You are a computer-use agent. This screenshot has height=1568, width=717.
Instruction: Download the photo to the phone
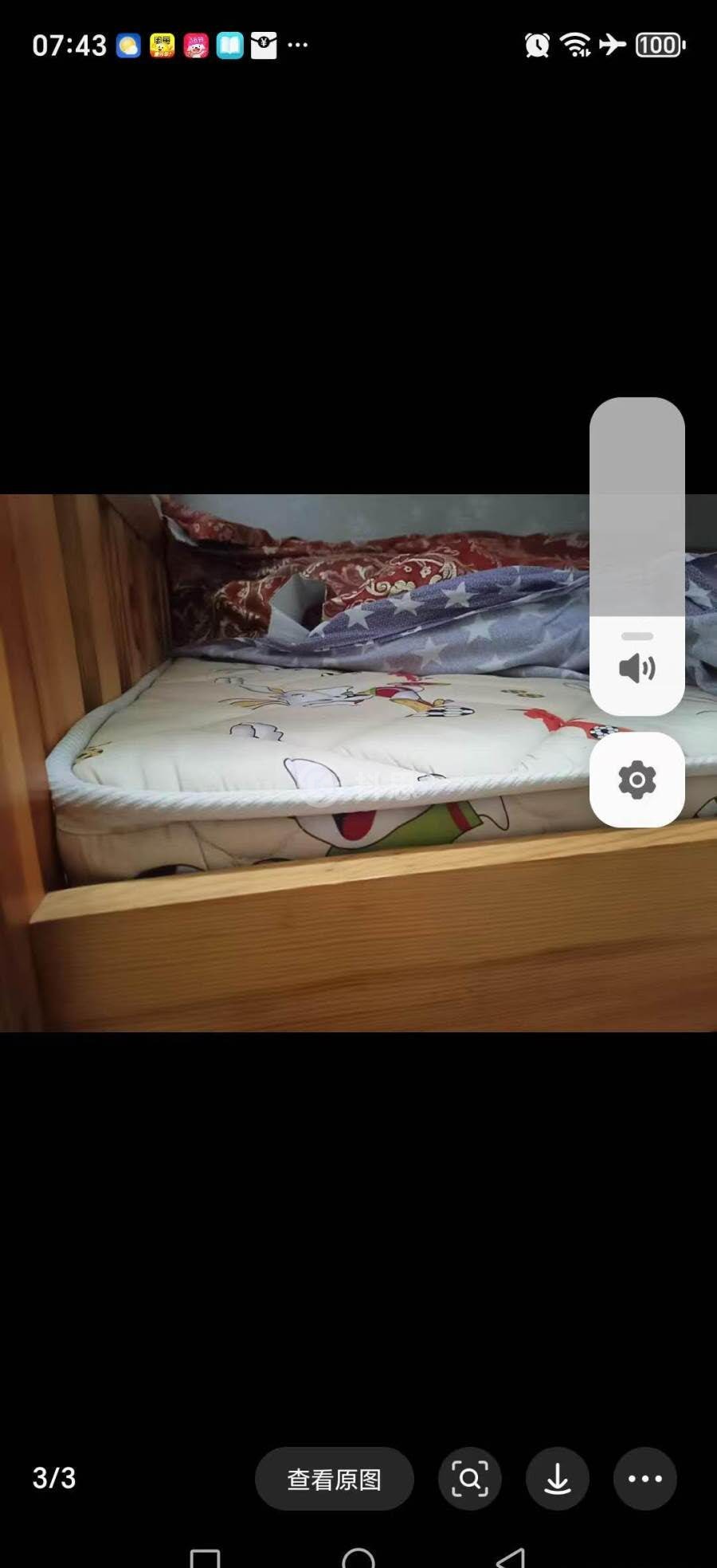point(558,1479)
